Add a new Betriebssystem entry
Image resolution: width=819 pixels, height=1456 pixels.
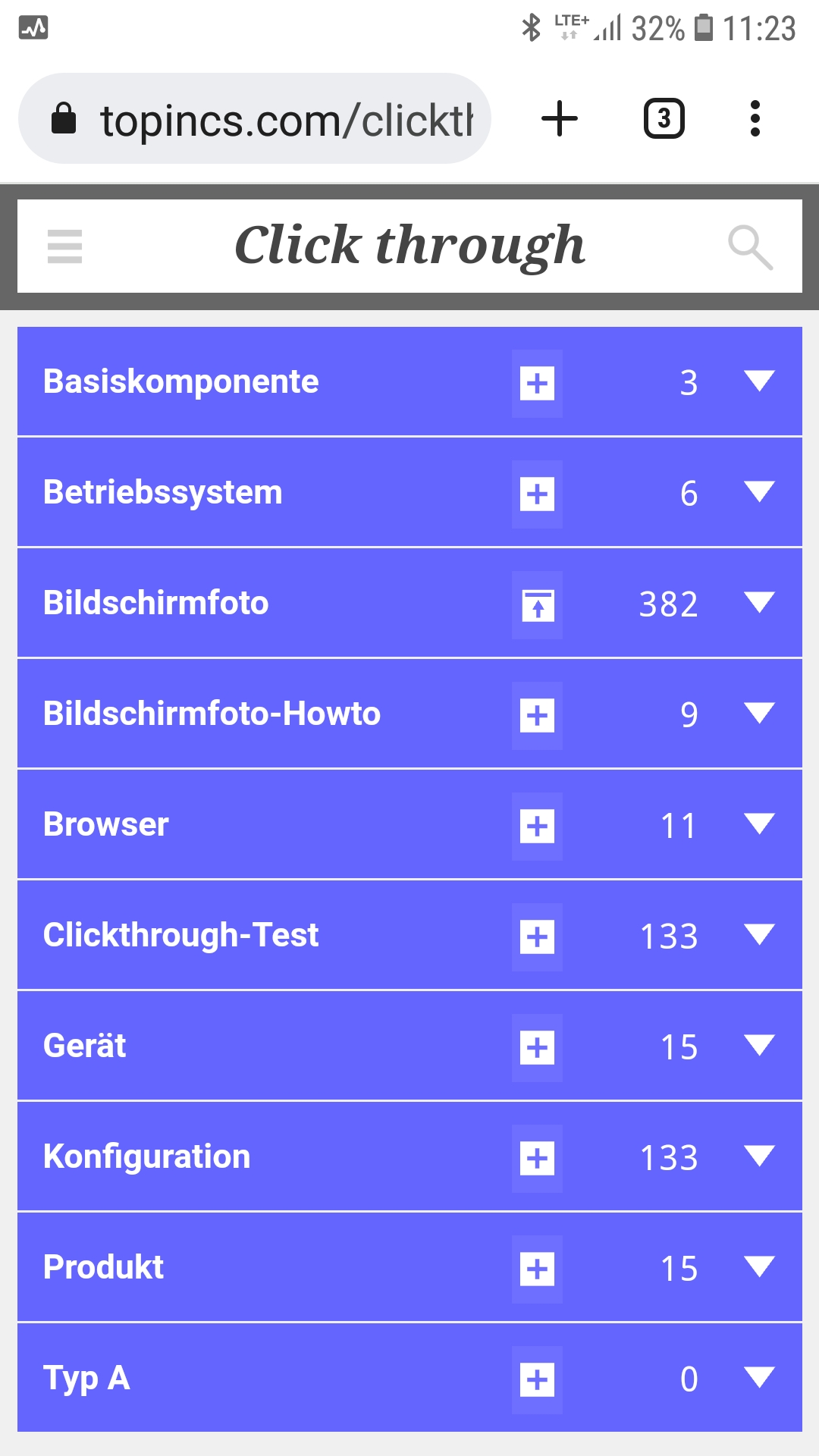click(x=537, y=494)
